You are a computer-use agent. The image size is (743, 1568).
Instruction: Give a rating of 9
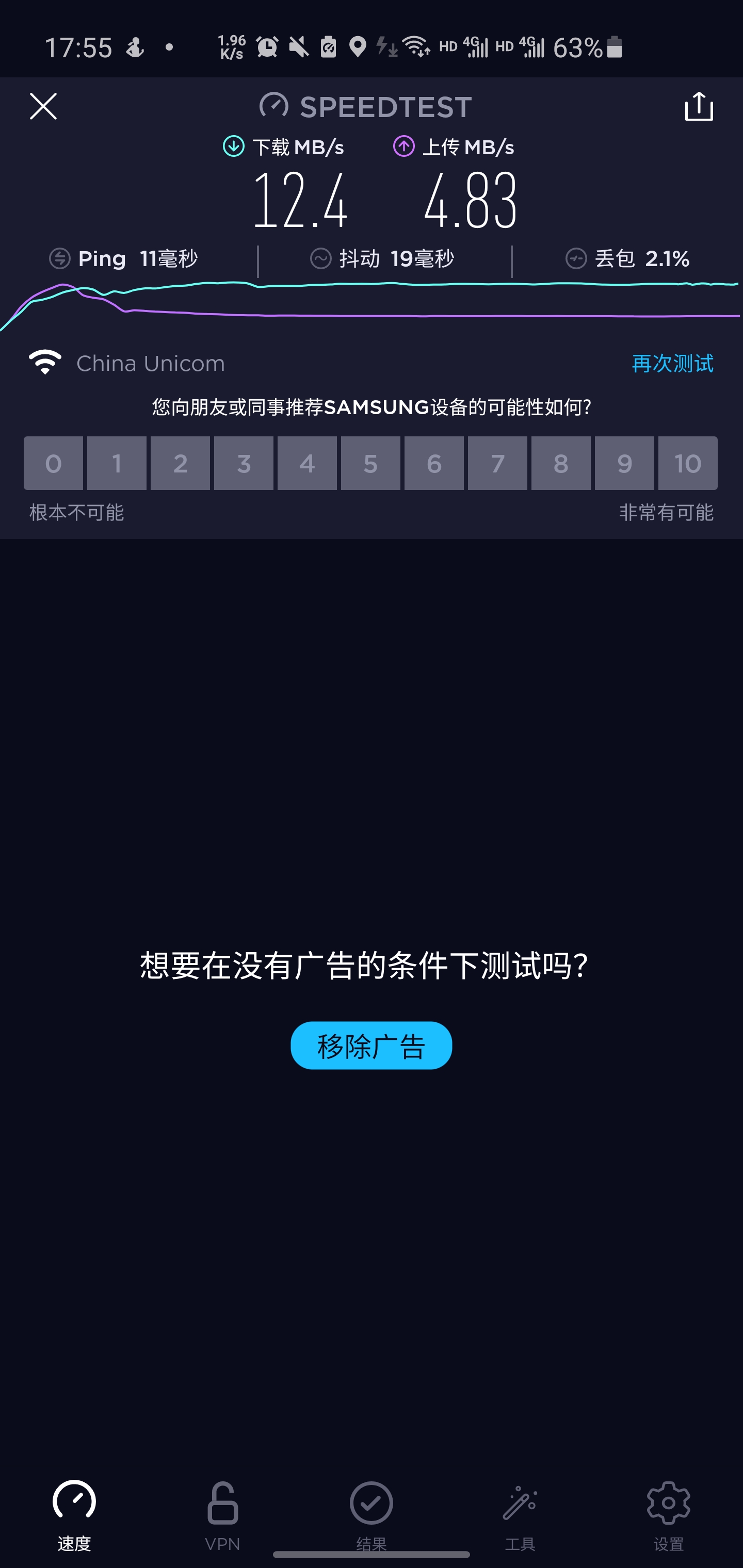pos(624,463)
